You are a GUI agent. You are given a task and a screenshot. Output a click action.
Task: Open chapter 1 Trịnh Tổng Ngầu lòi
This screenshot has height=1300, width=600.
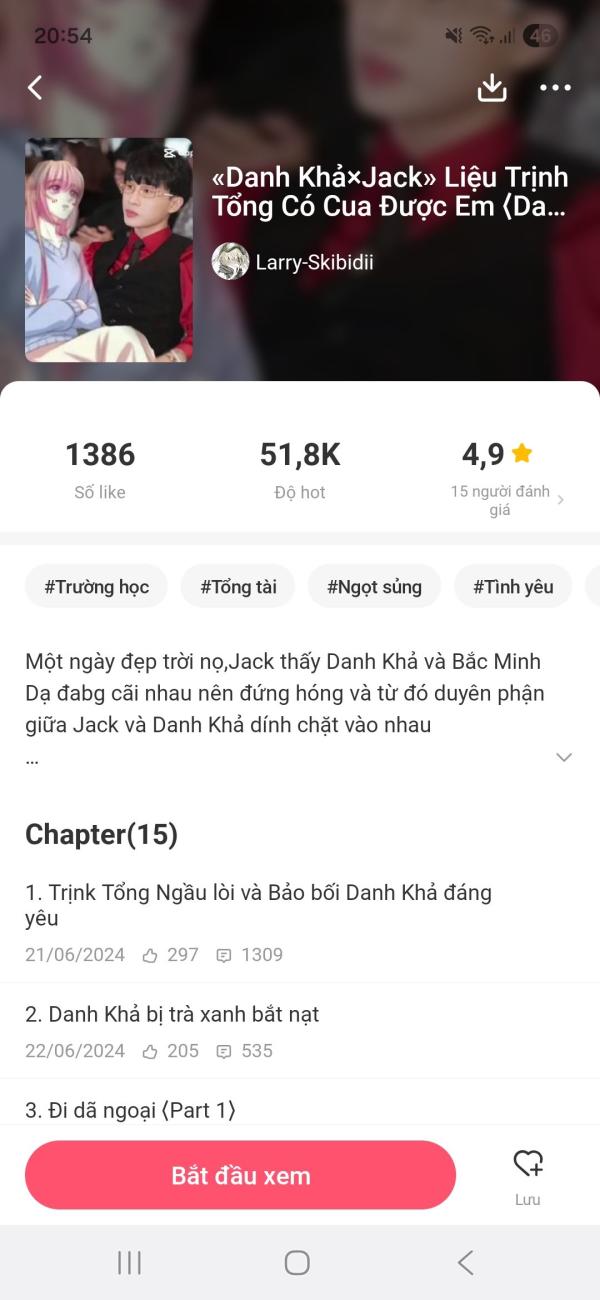258,905
